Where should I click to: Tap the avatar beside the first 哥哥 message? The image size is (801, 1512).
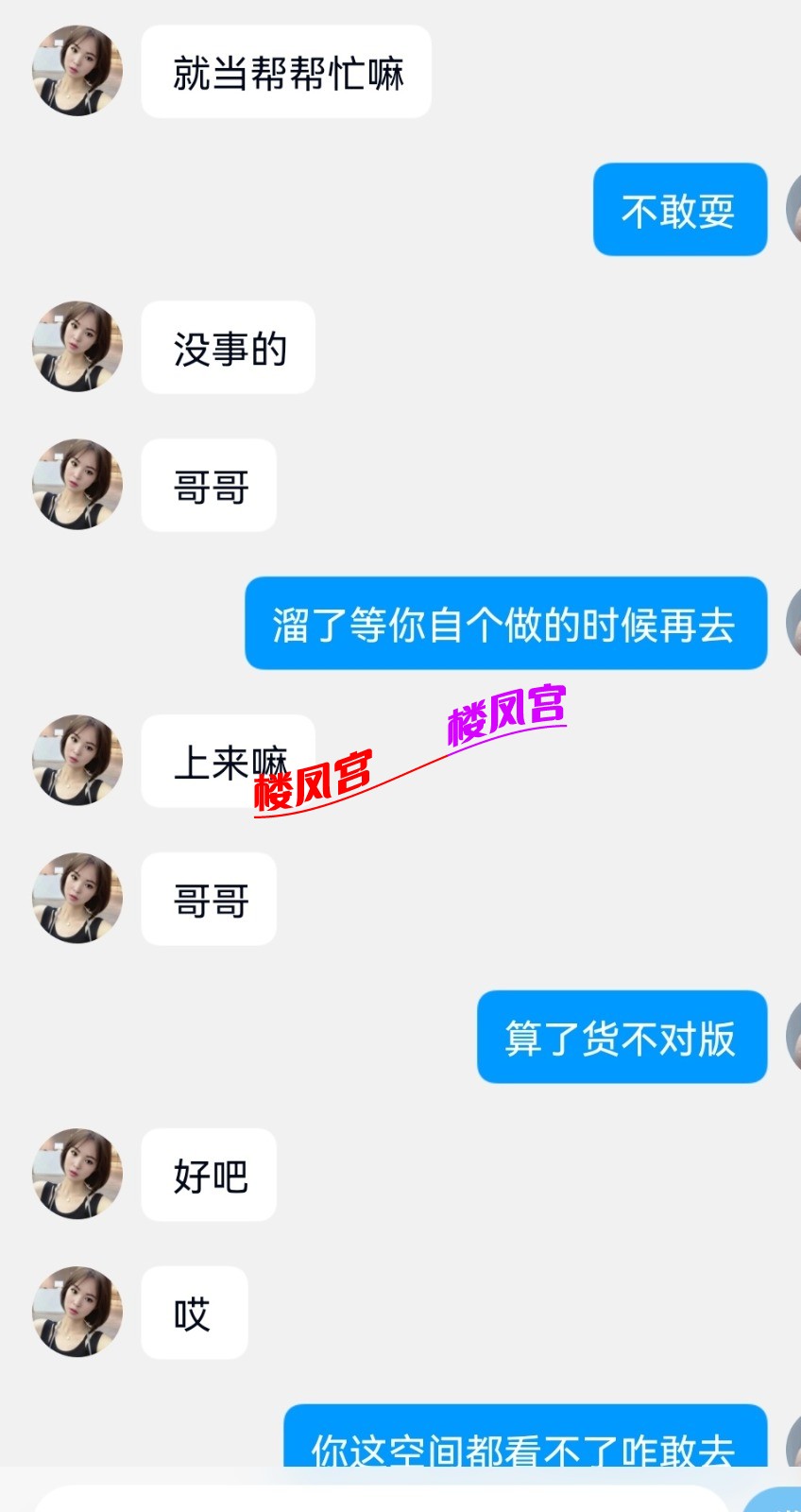click(77, 485)
